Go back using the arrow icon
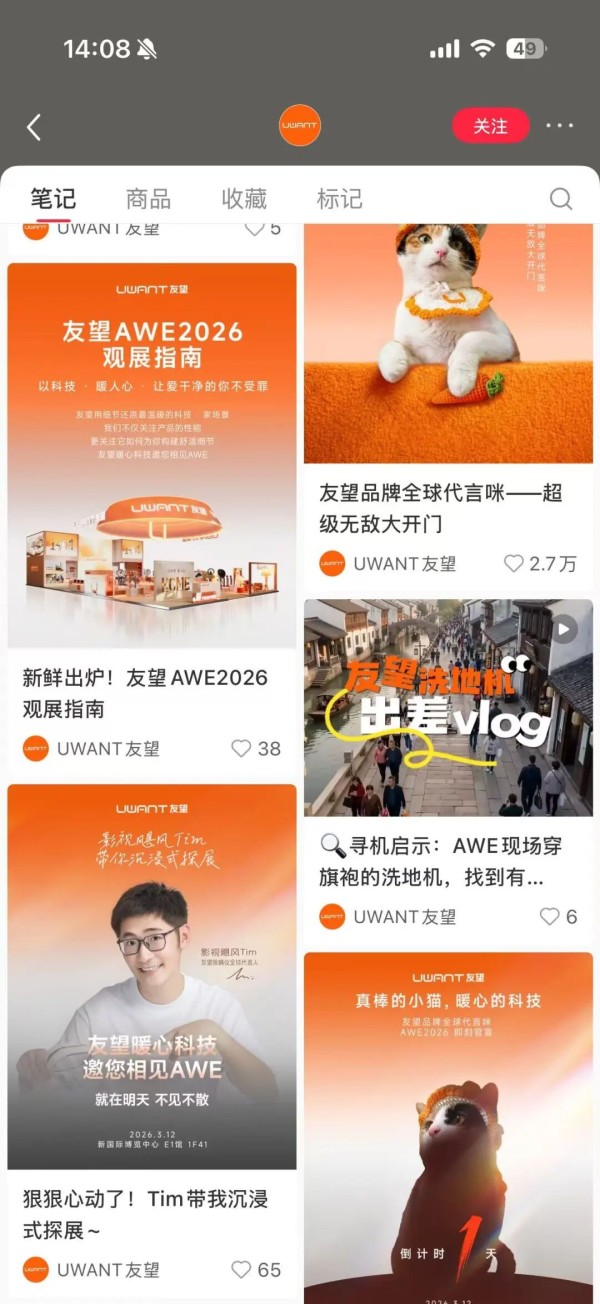Screen dimensions: 600x1304 coord(34,127)
